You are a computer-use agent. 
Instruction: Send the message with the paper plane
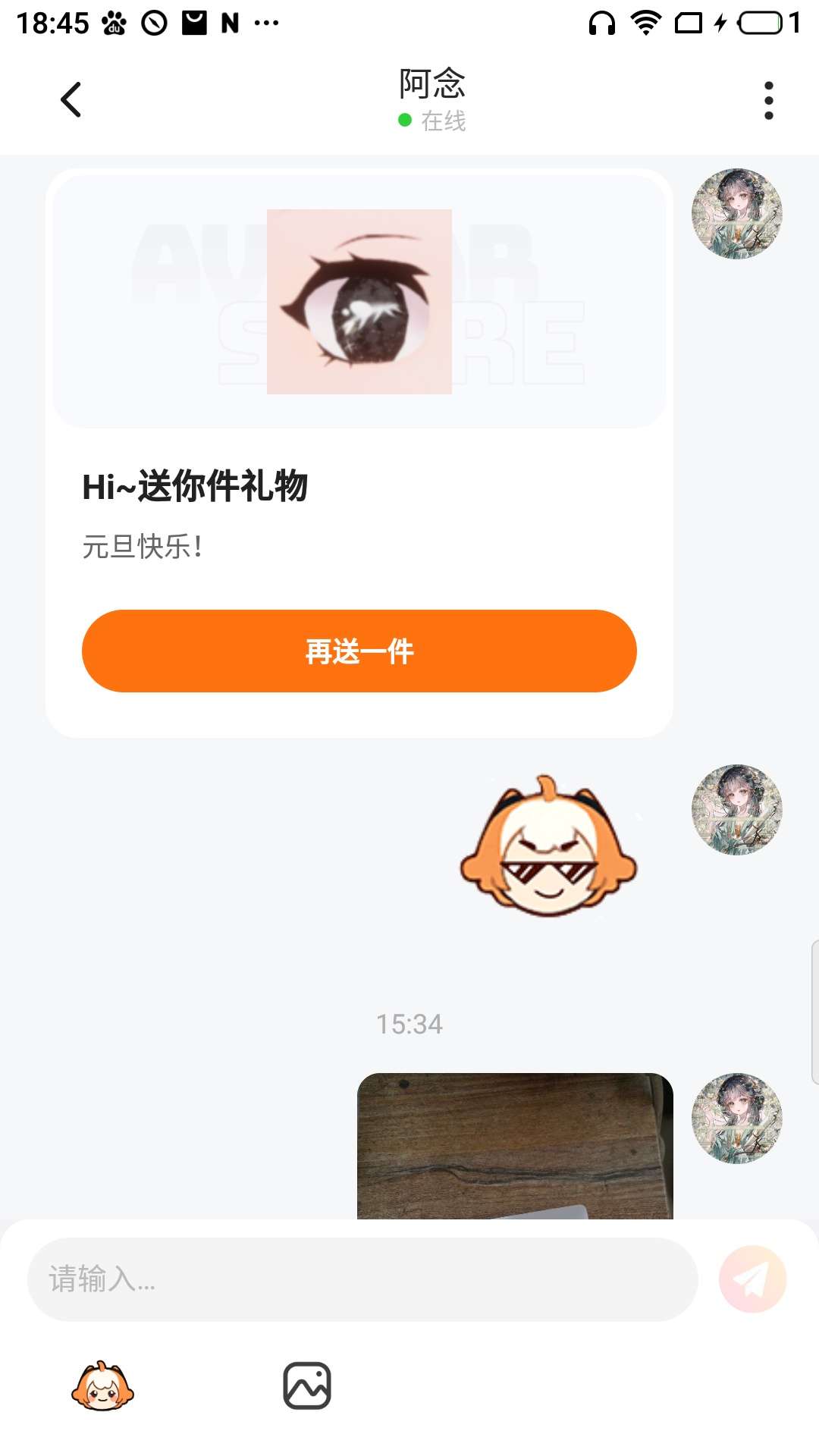[752, 1279]
